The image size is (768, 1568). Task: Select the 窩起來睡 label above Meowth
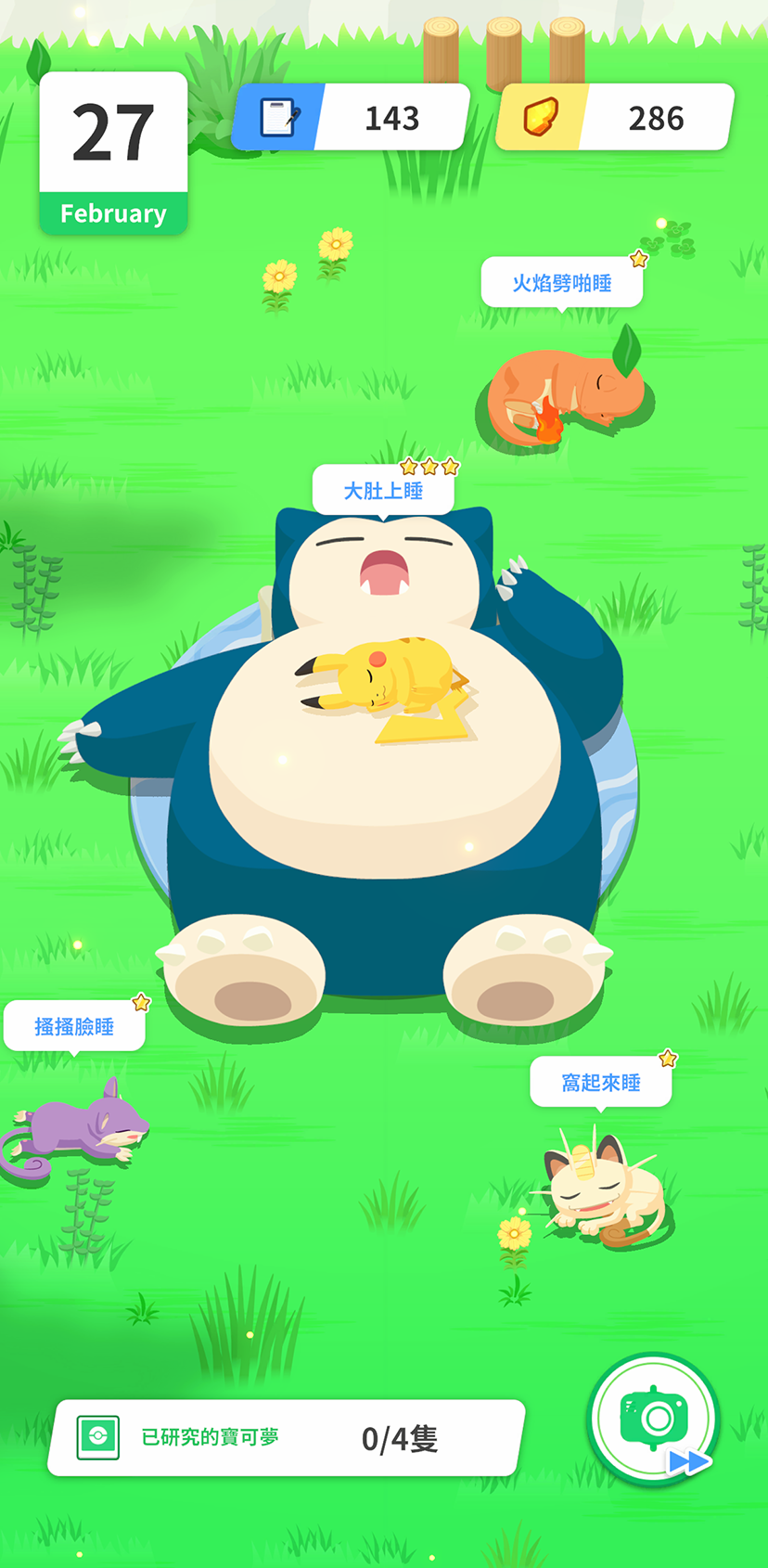[x=601, y=1082]
